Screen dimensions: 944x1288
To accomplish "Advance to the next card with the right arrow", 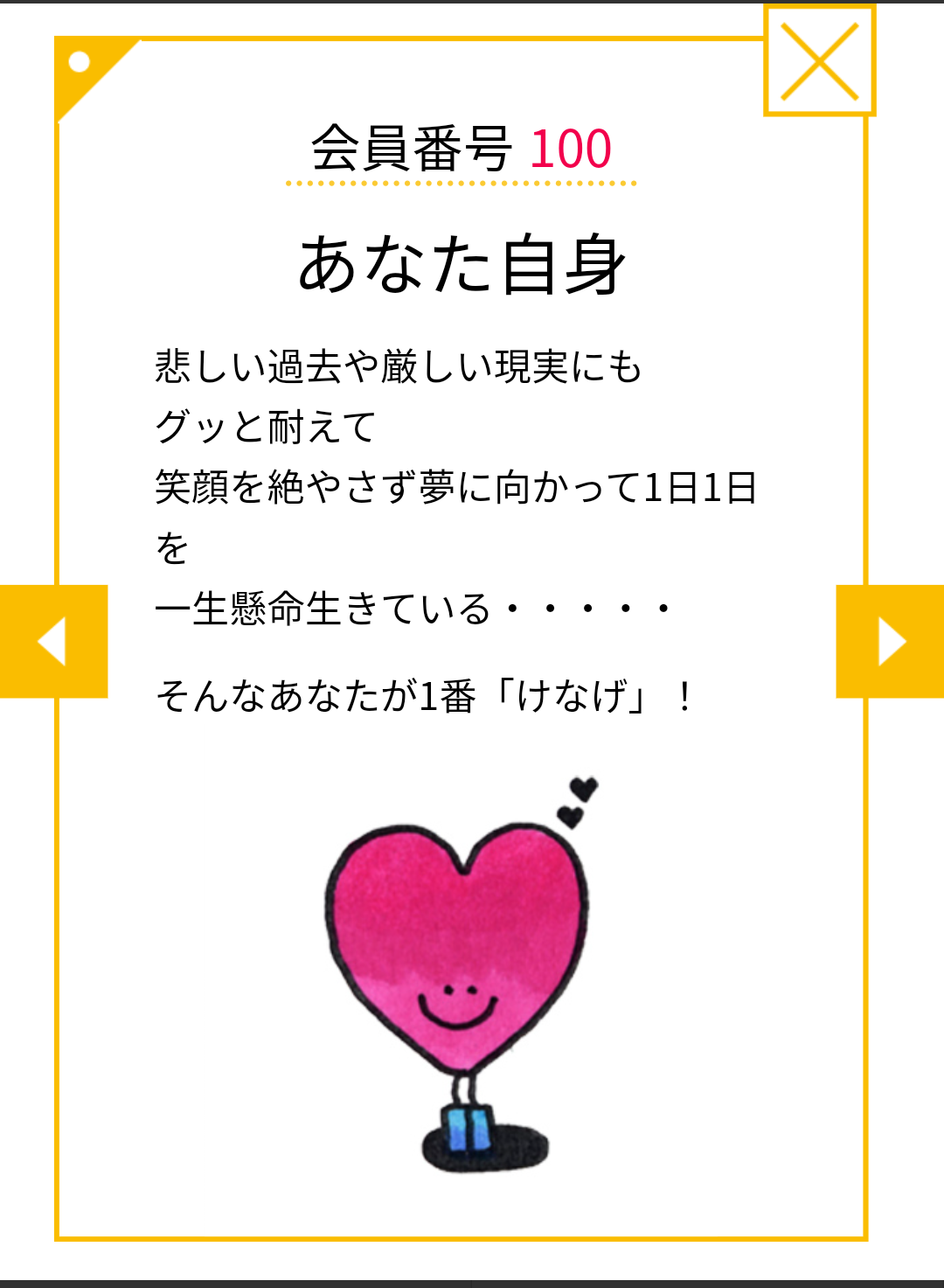I will coord(893,641).
